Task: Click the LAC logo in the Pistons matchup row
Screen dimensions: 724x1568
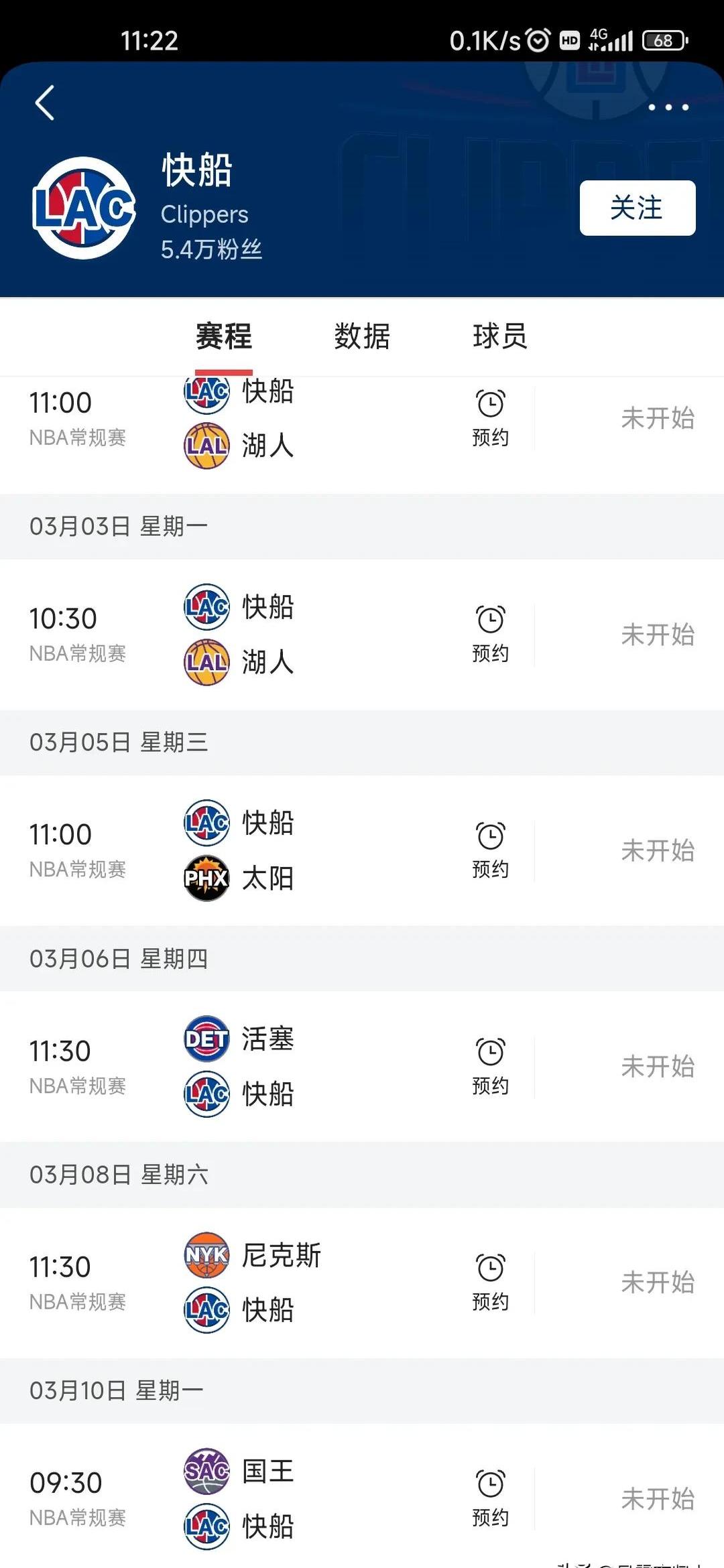Action: coord(206,1095)
